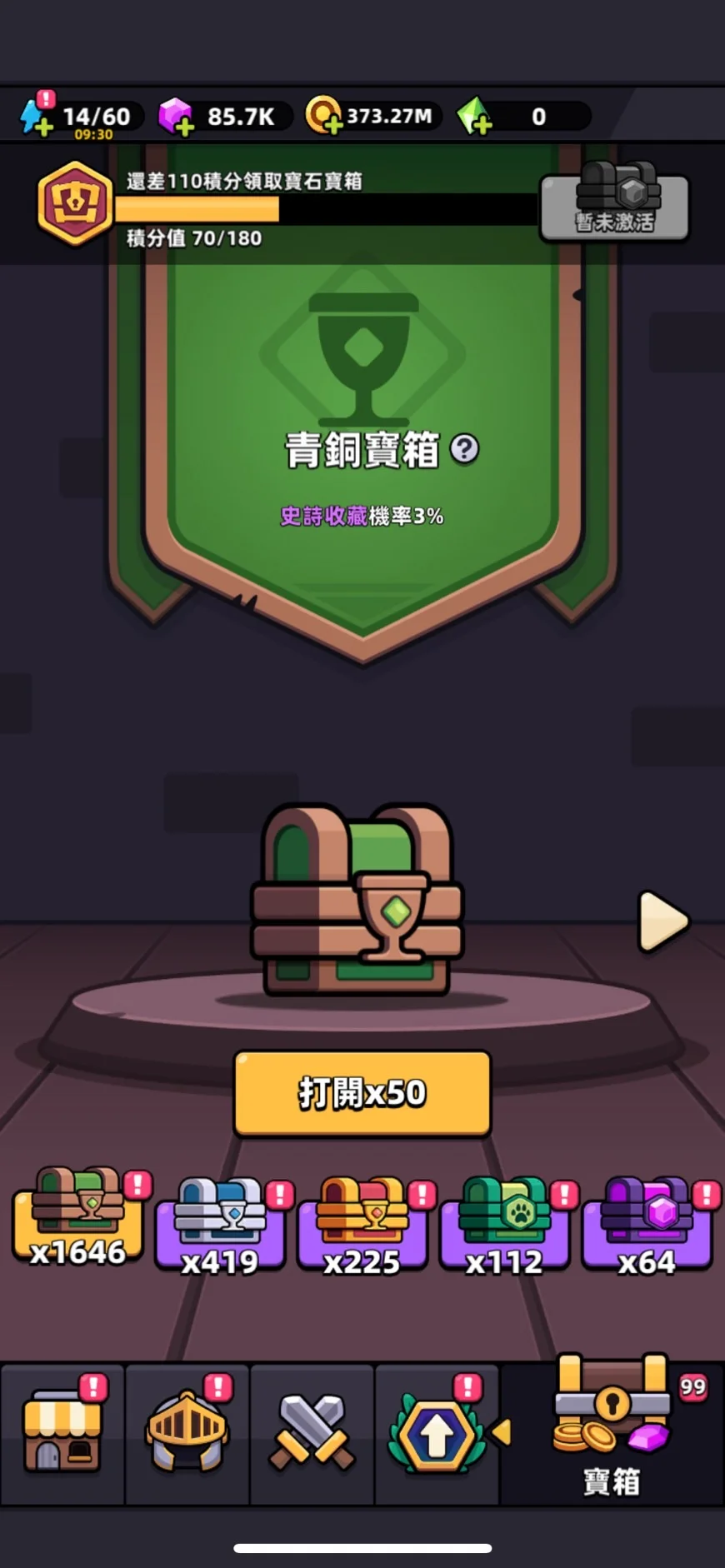Buy more purple gems
Image resolution: width=725 pixels, height=1568 pixels.
(x=176, y=117)
